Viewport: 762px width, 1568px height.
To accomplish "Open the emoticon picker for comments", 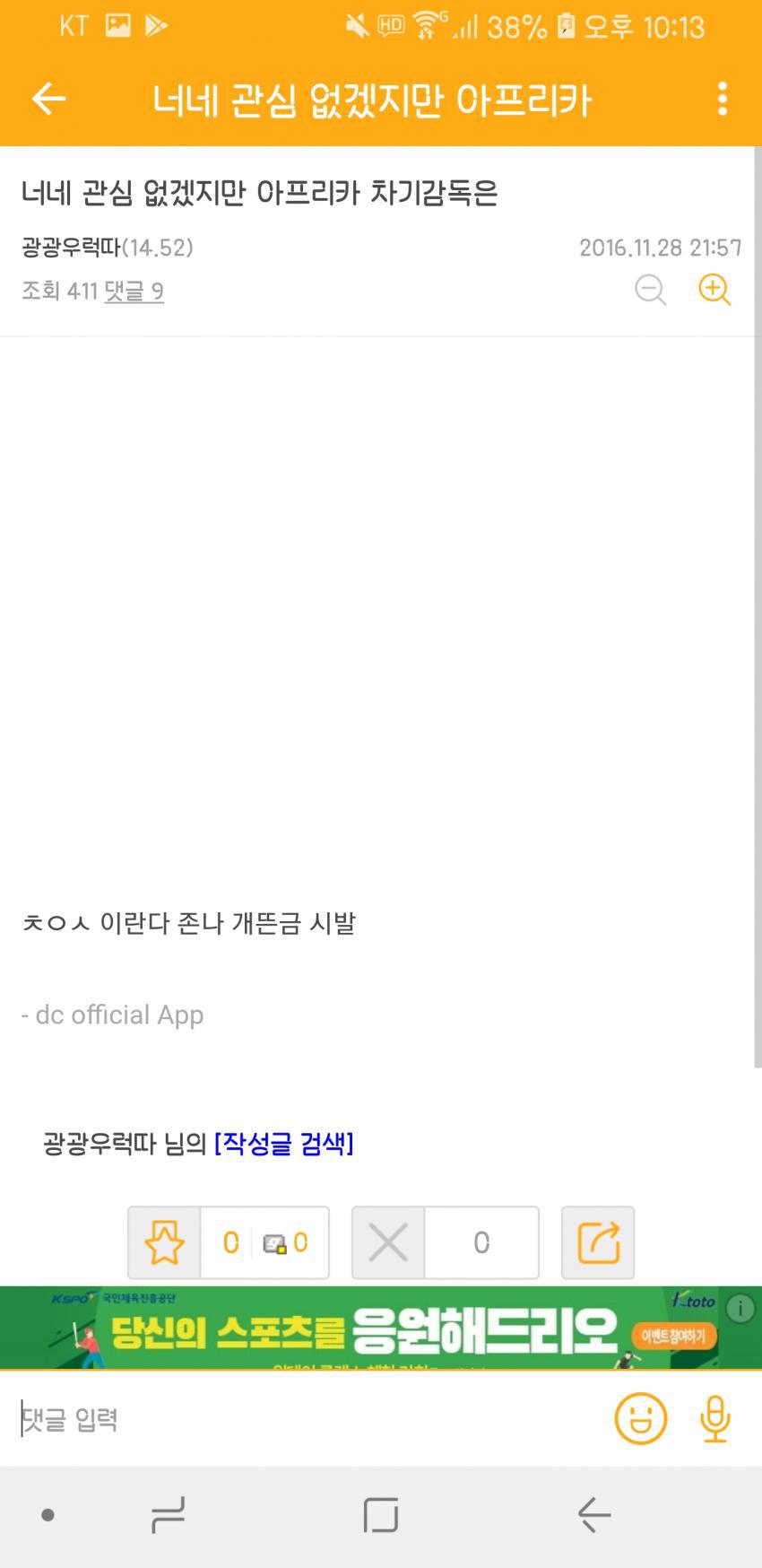I will tap(640, 1419).
